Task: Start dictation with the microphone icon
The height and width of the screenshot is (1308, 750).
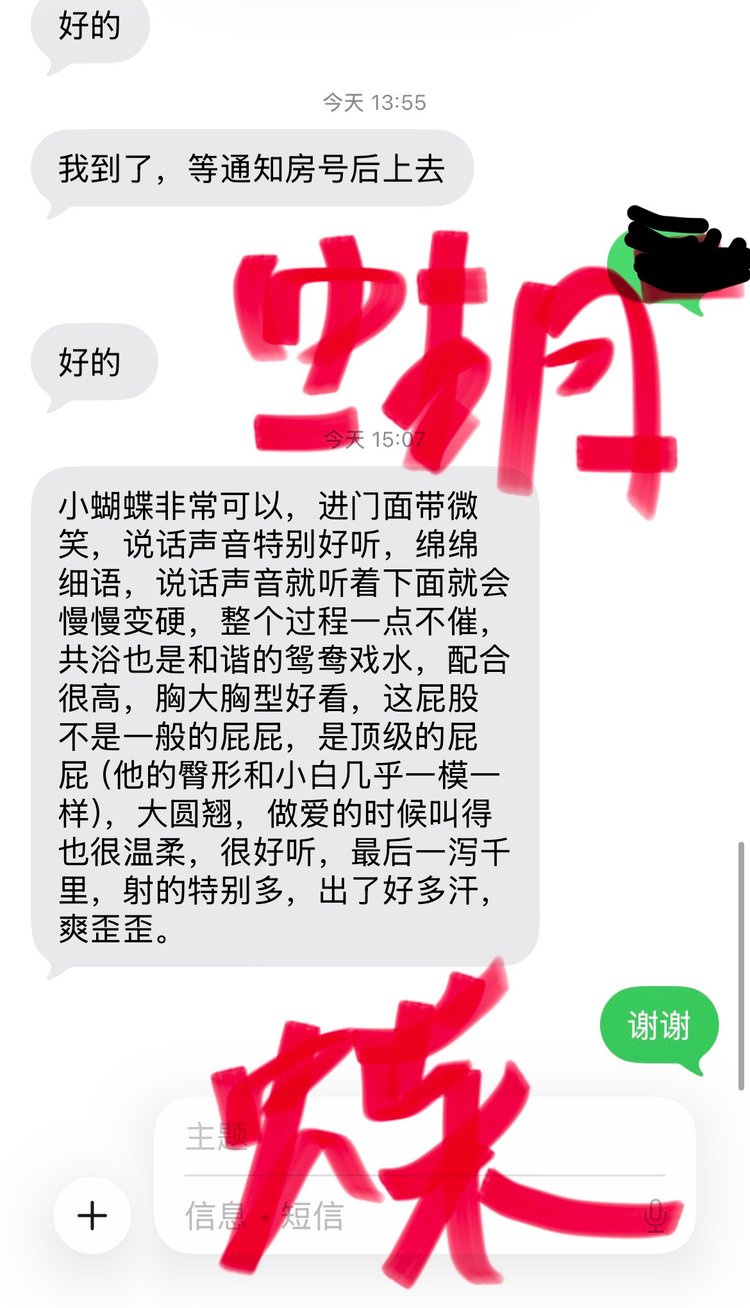Action: [655, 1216]
